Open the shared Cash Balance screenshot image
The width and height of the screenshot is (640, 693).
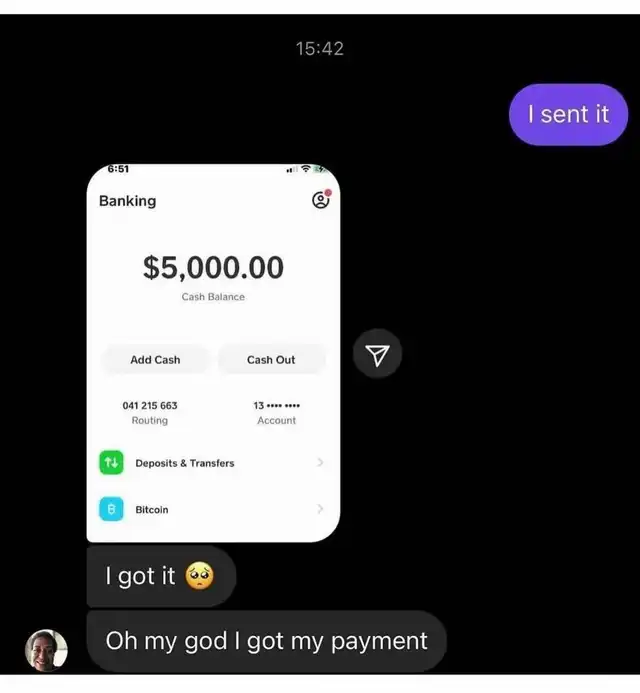[213, 353]
